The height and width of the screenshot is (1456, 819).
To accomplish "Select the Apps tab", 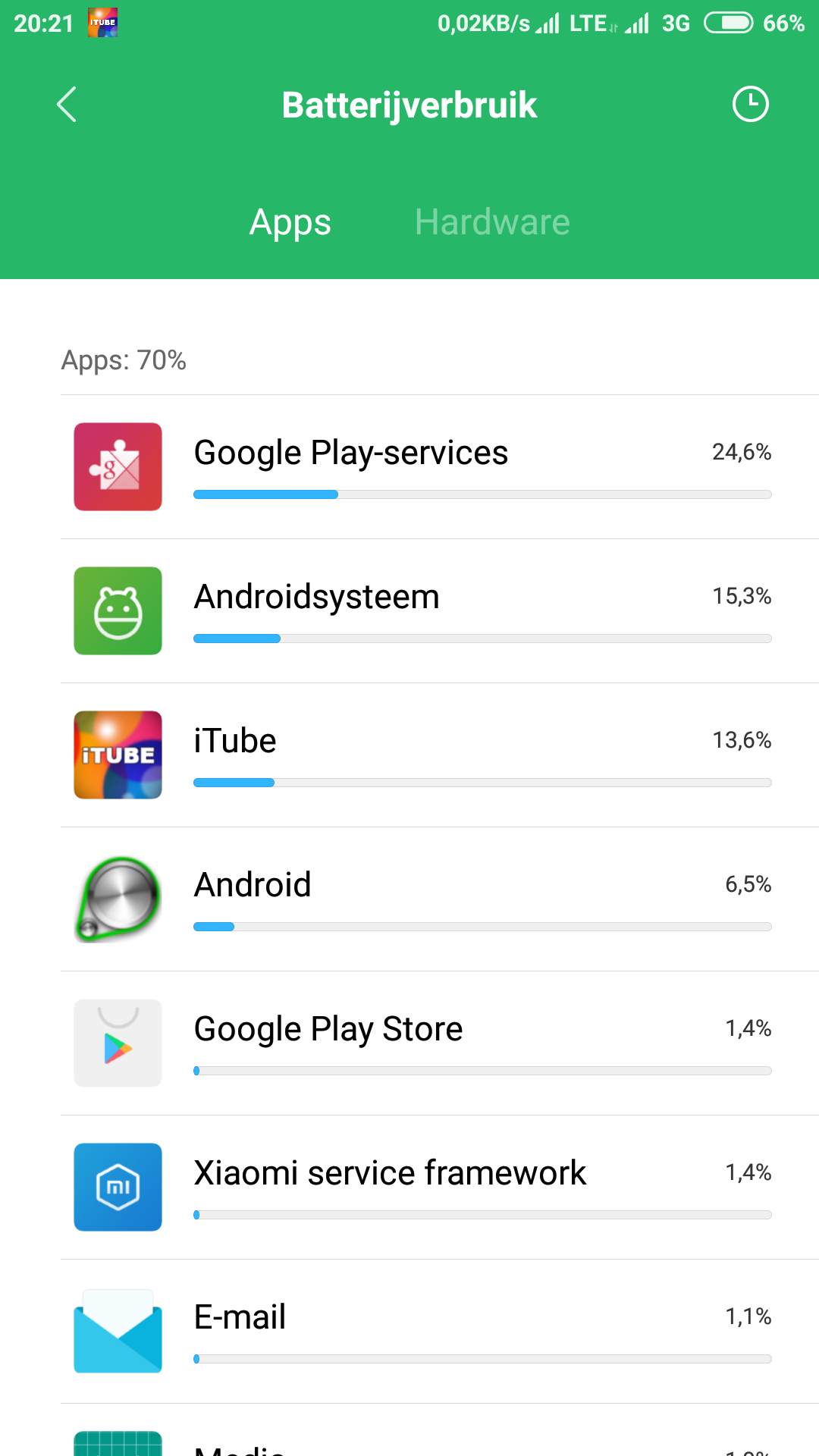I will tap(290, 223).
